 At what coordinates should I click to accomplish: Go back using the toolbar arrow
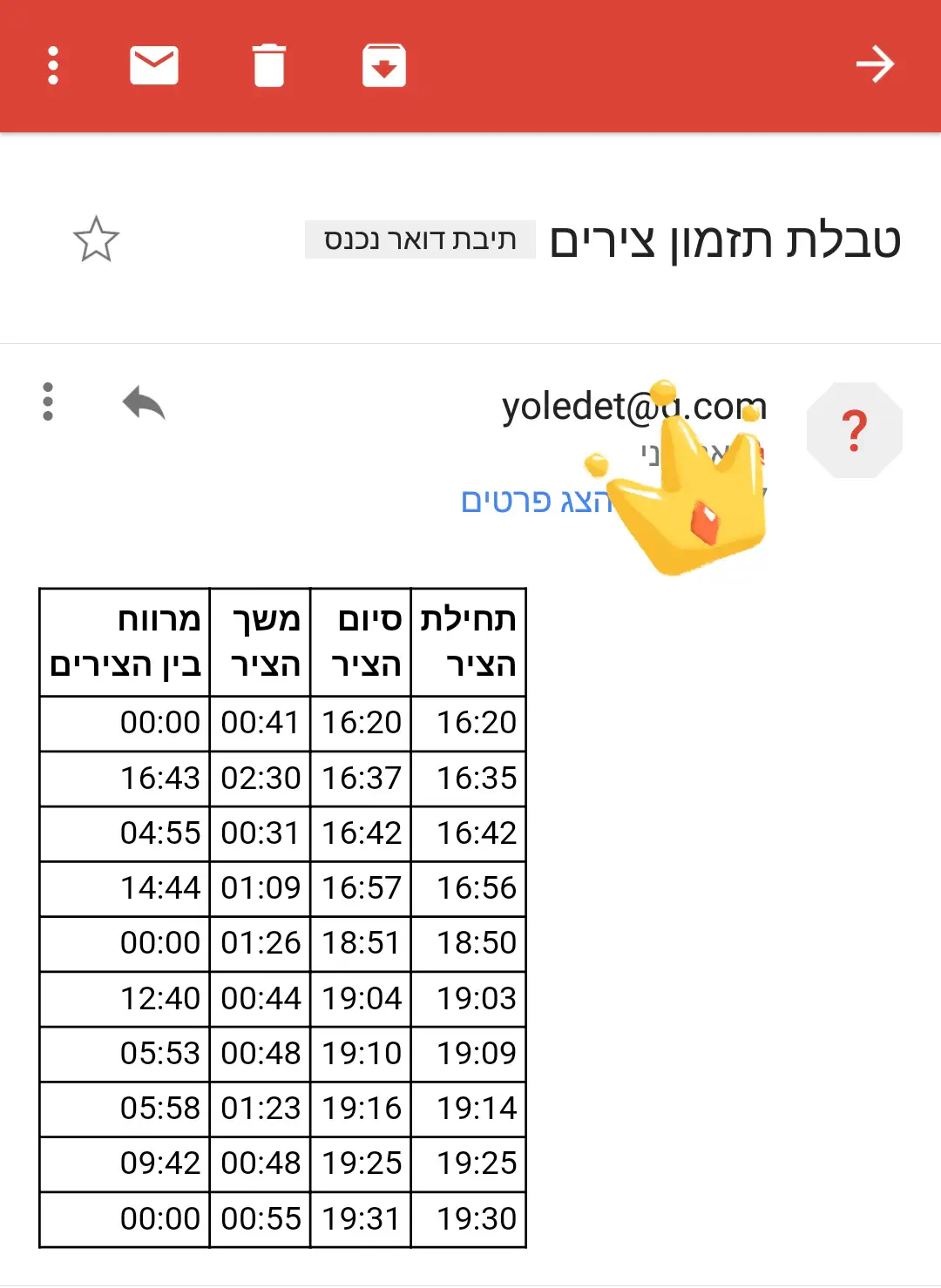[x=875, y=65]
